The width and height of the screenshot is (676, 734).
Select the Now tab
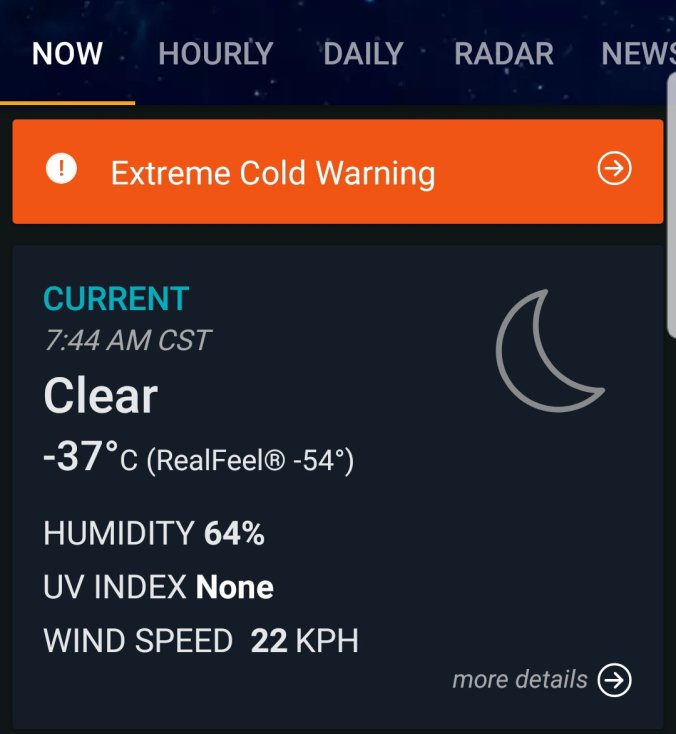coord(67,54)
